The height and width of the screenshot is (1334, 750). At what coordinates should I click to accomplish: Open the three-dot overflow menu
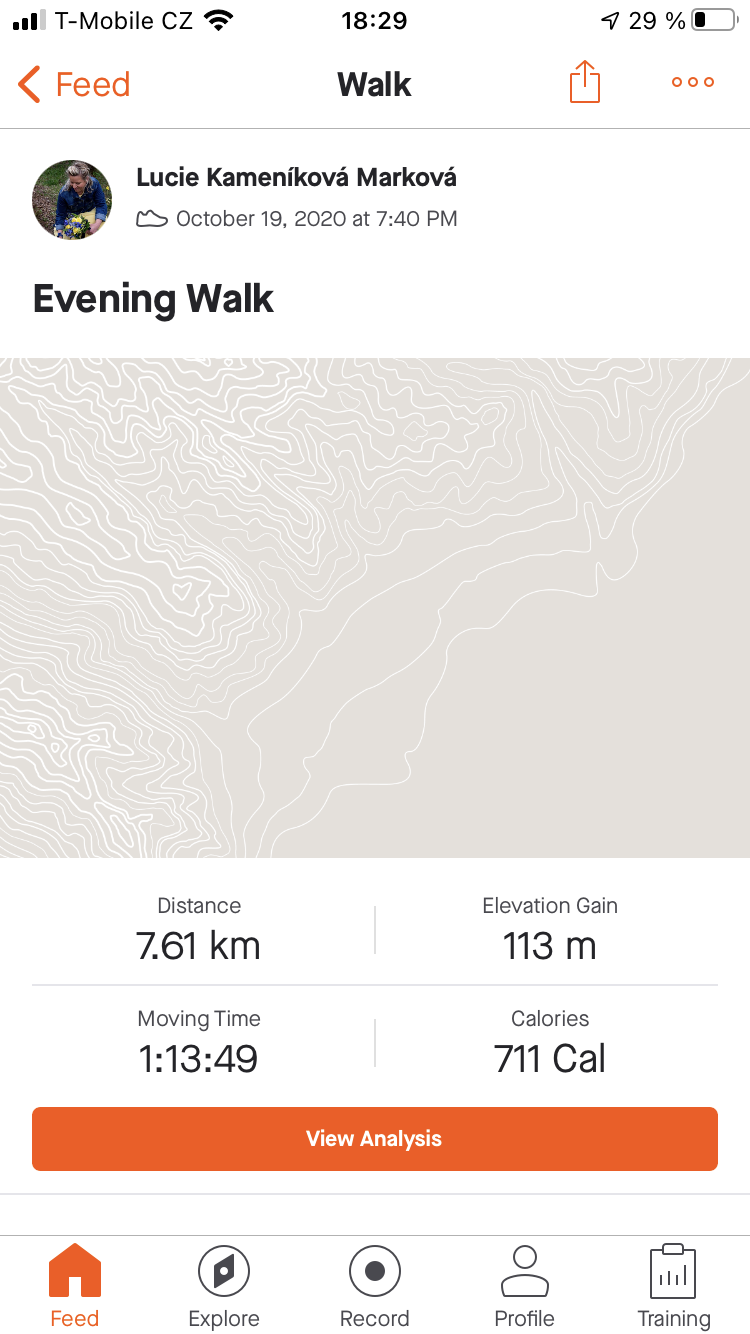point(693,83)
